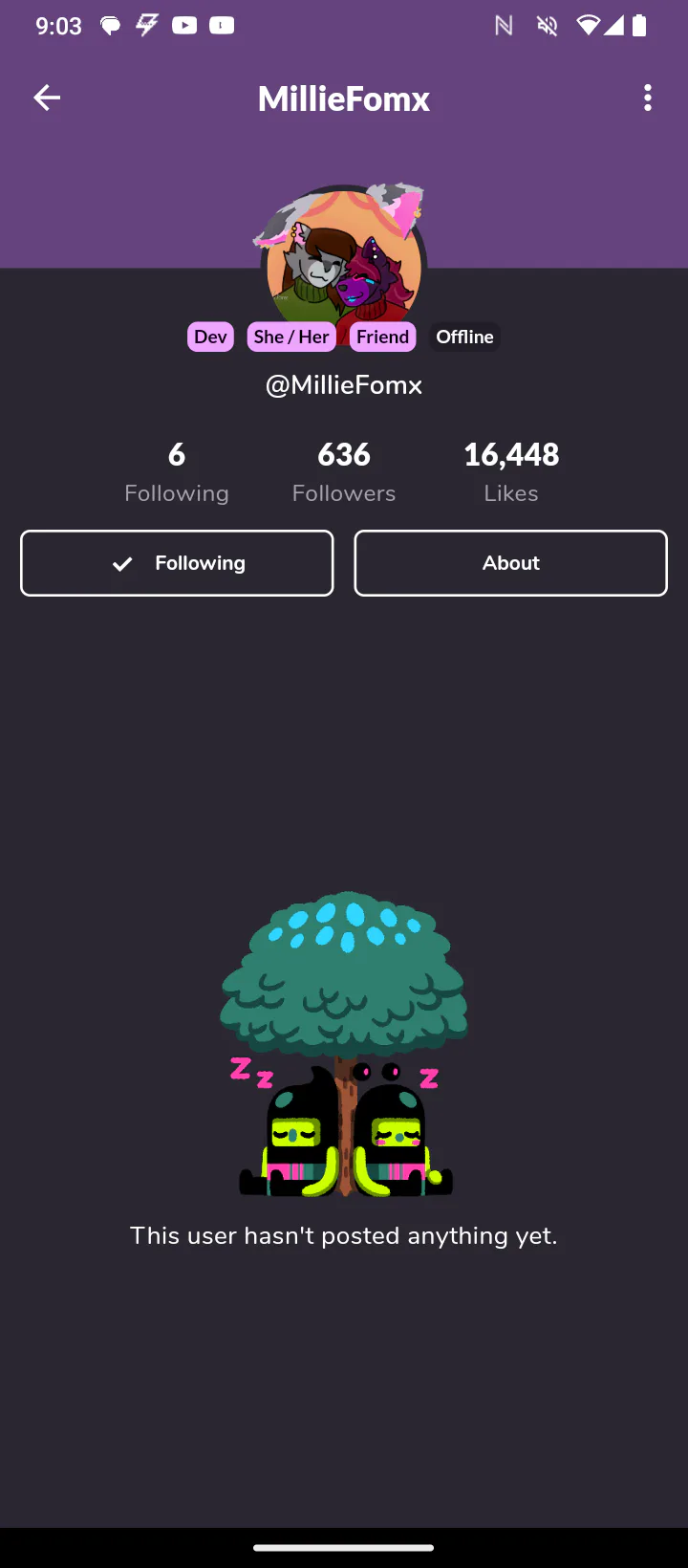688x1568 pixels.
Task: Go back using the top arrow
Action: [x=47, y=98]
